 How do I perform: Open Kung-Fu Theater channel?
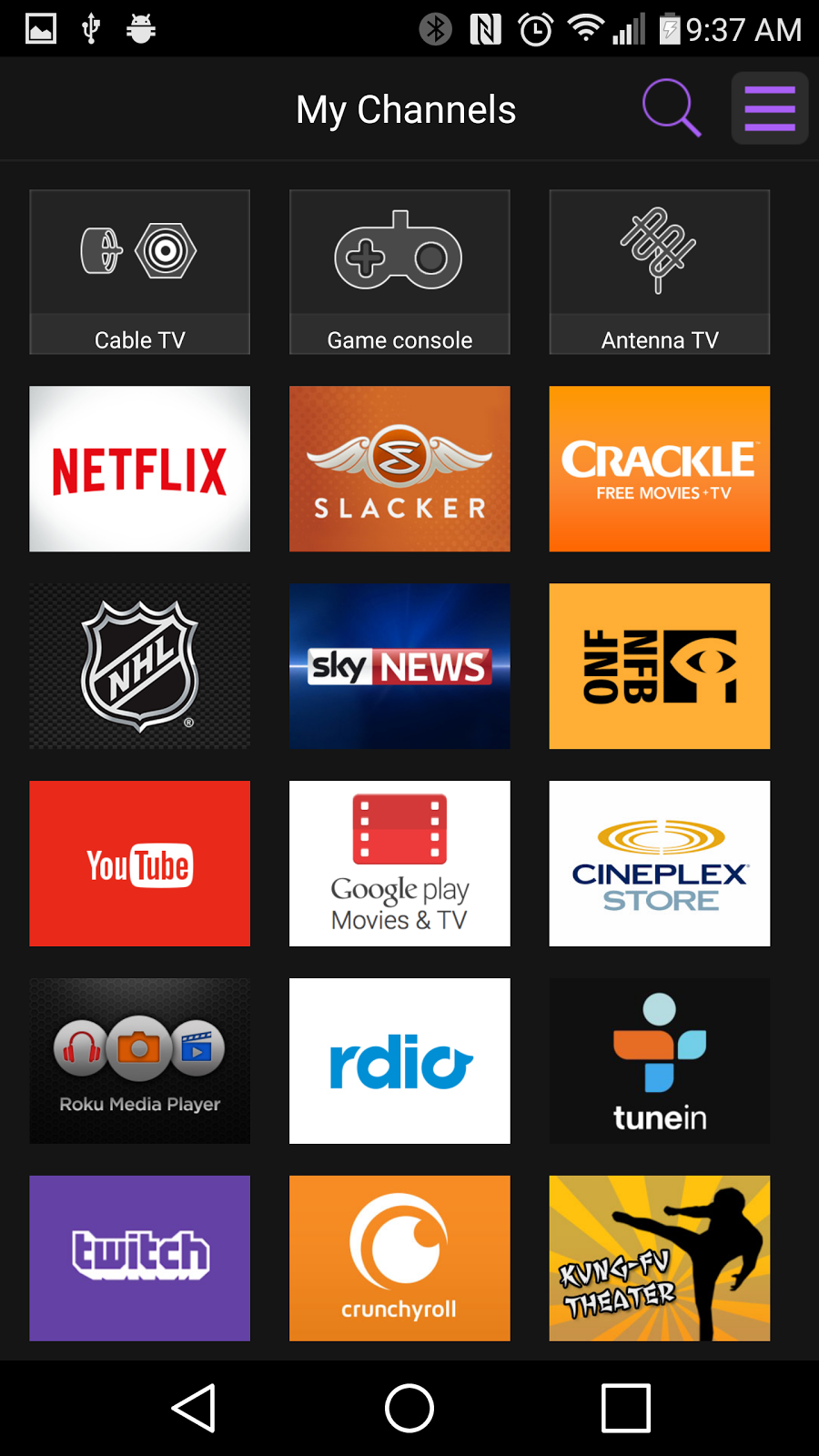click(x=659, y=1258)
